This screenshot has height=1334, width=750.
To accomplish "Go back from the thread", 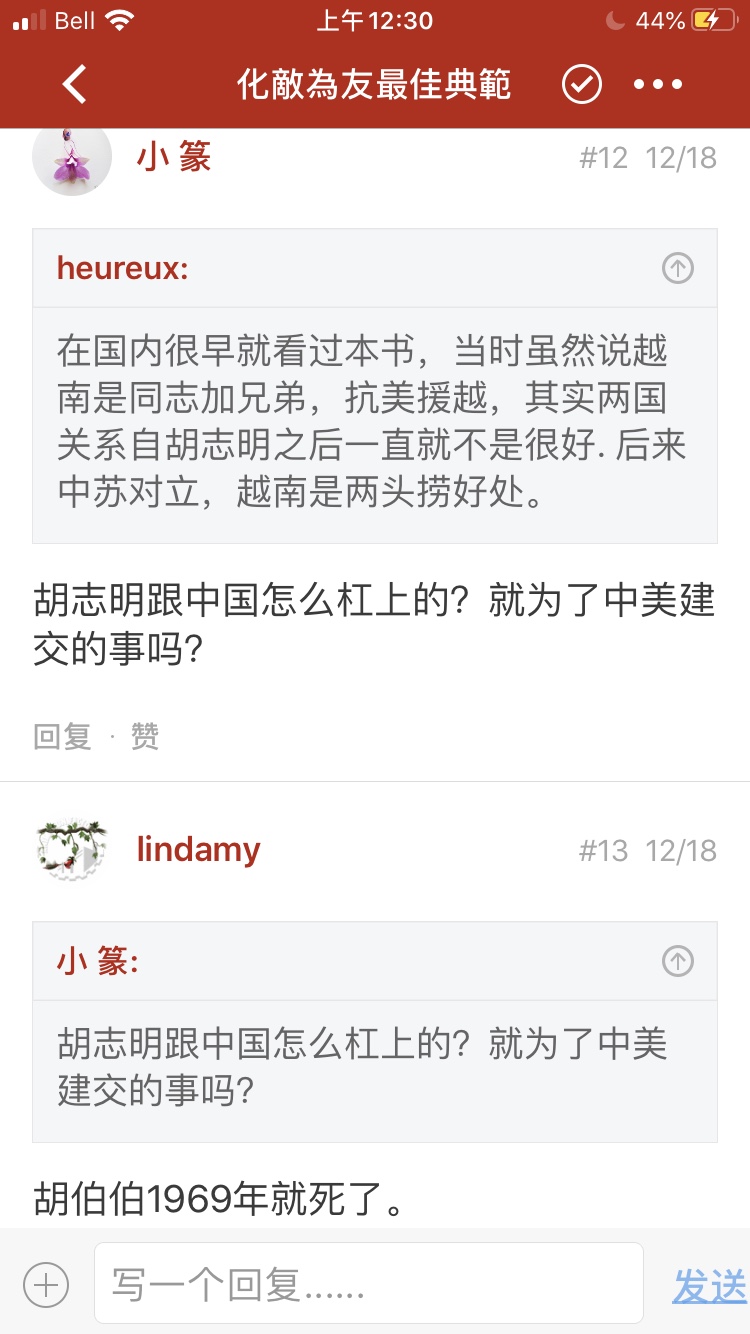I will pyautogui.click(x=75, y=84).
